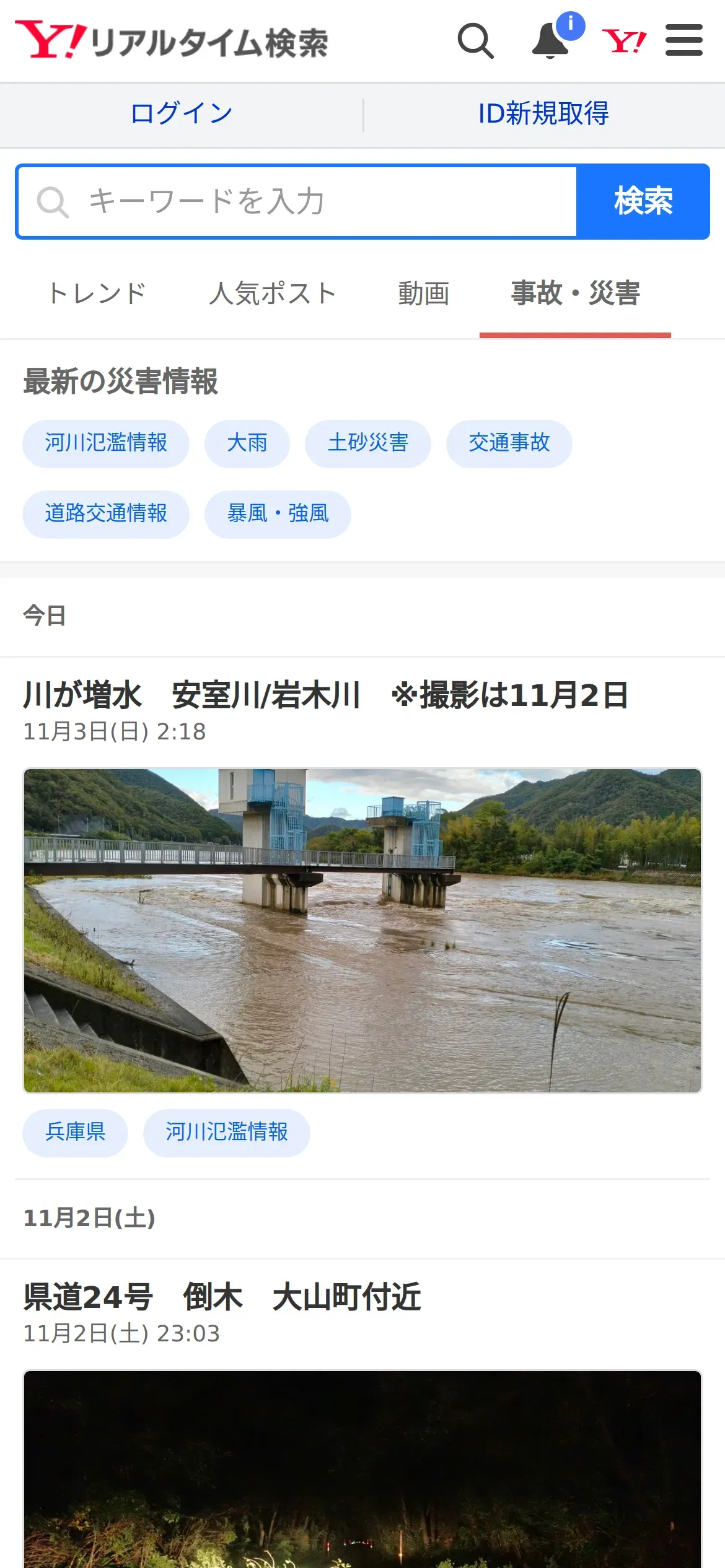
Task: Tap the 兵庫県 tag
Action: 75,1132
